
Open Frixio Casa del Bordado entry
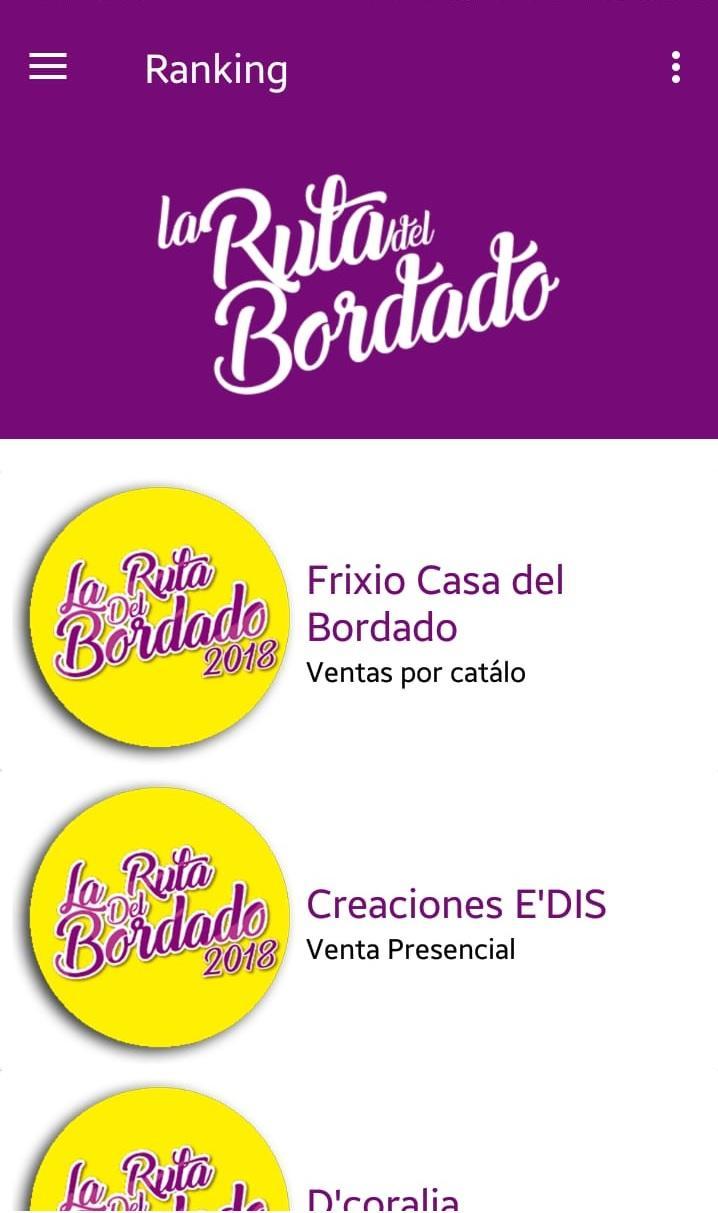[359, 621]
